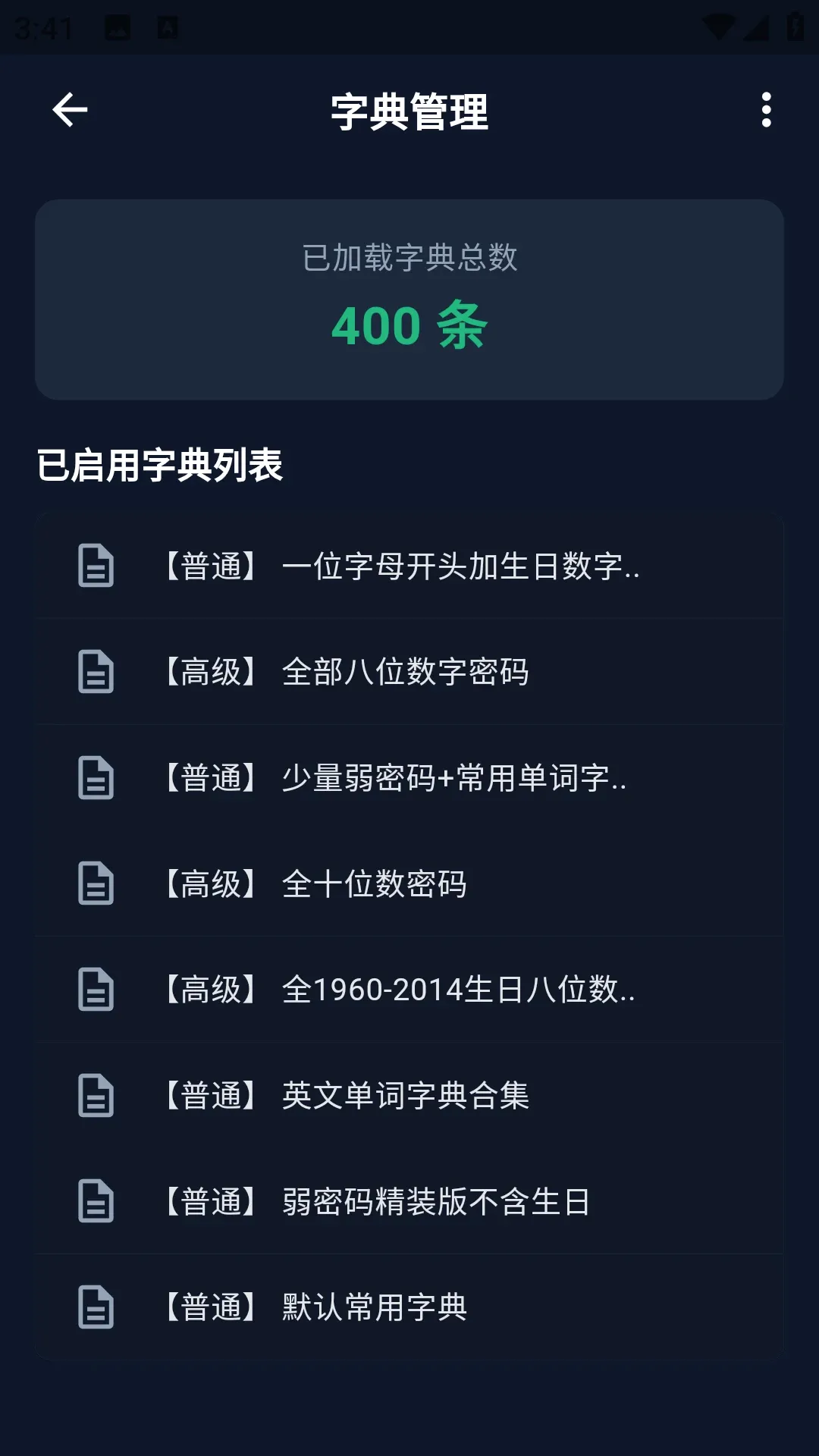Open the three-dot overflow menu
This screenshot has height=1456, width=819.
(x=766, y=110)
